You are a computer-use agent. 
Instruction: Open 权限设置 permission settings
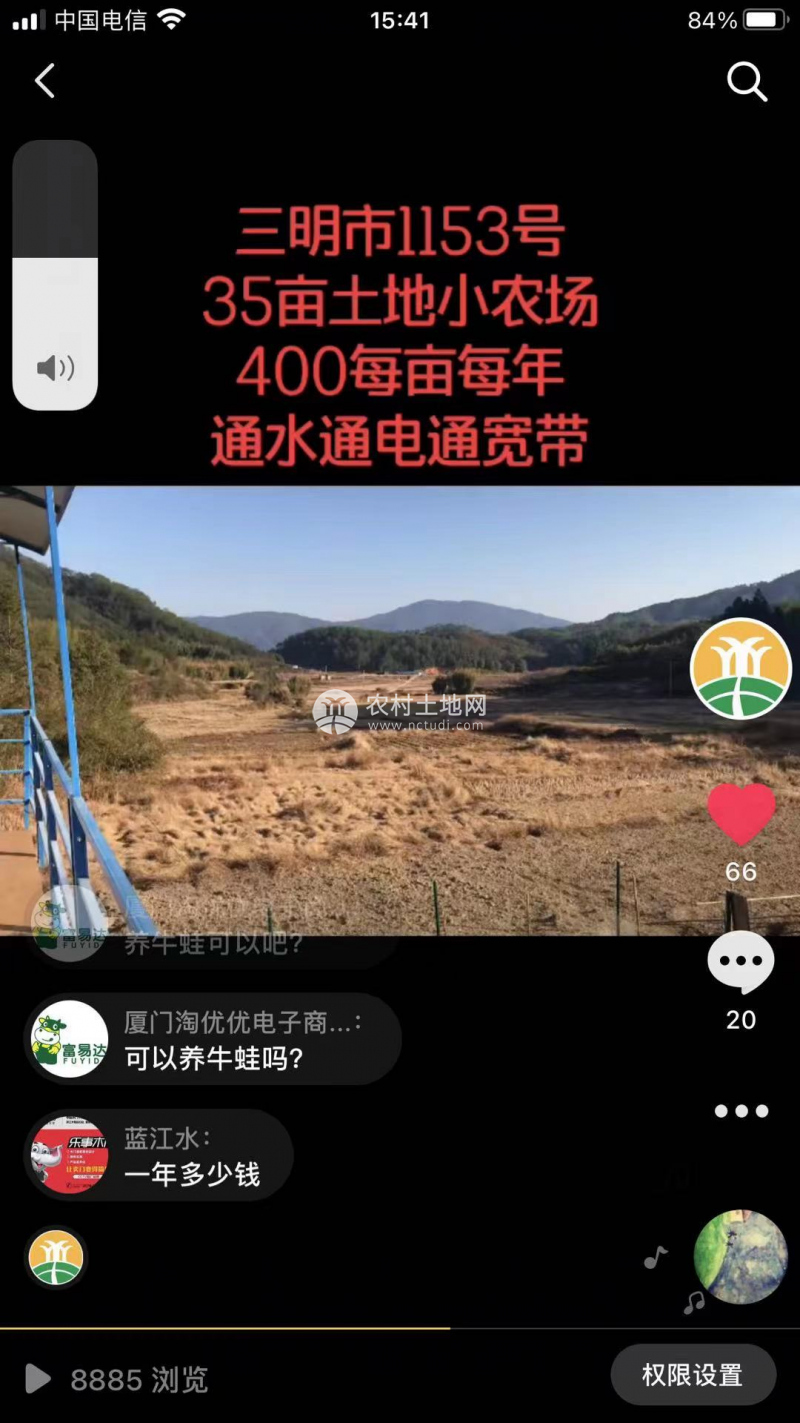point(692,1375)
